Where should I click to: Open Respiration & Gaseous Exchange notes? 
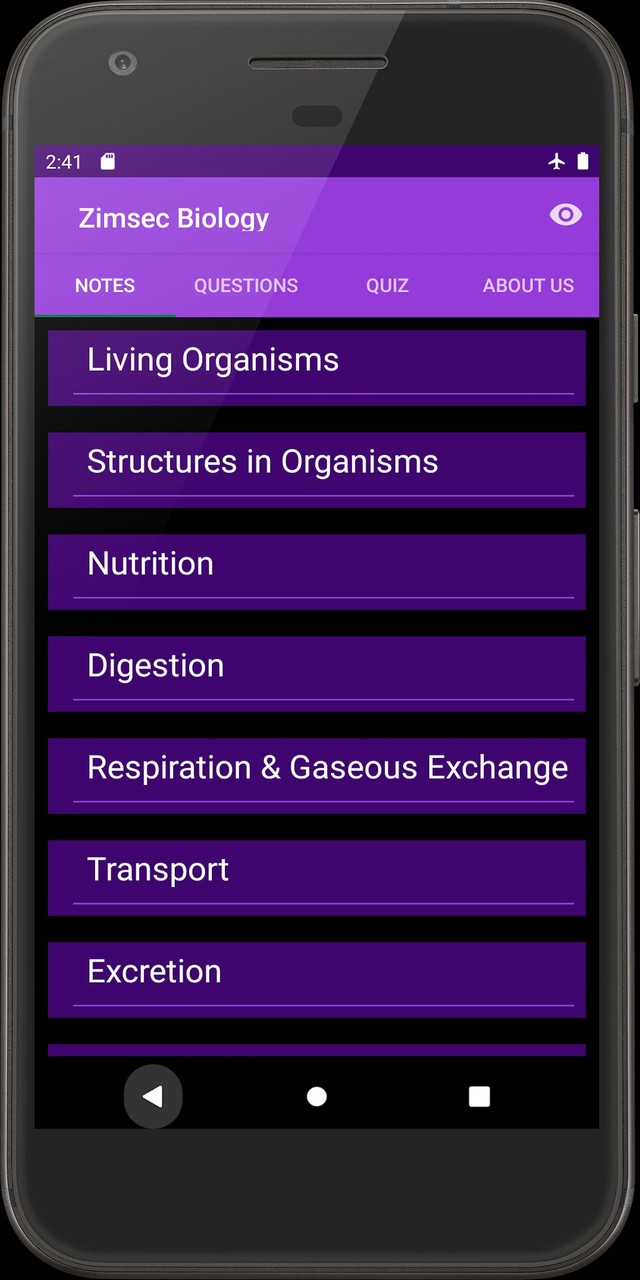[317, 776]
